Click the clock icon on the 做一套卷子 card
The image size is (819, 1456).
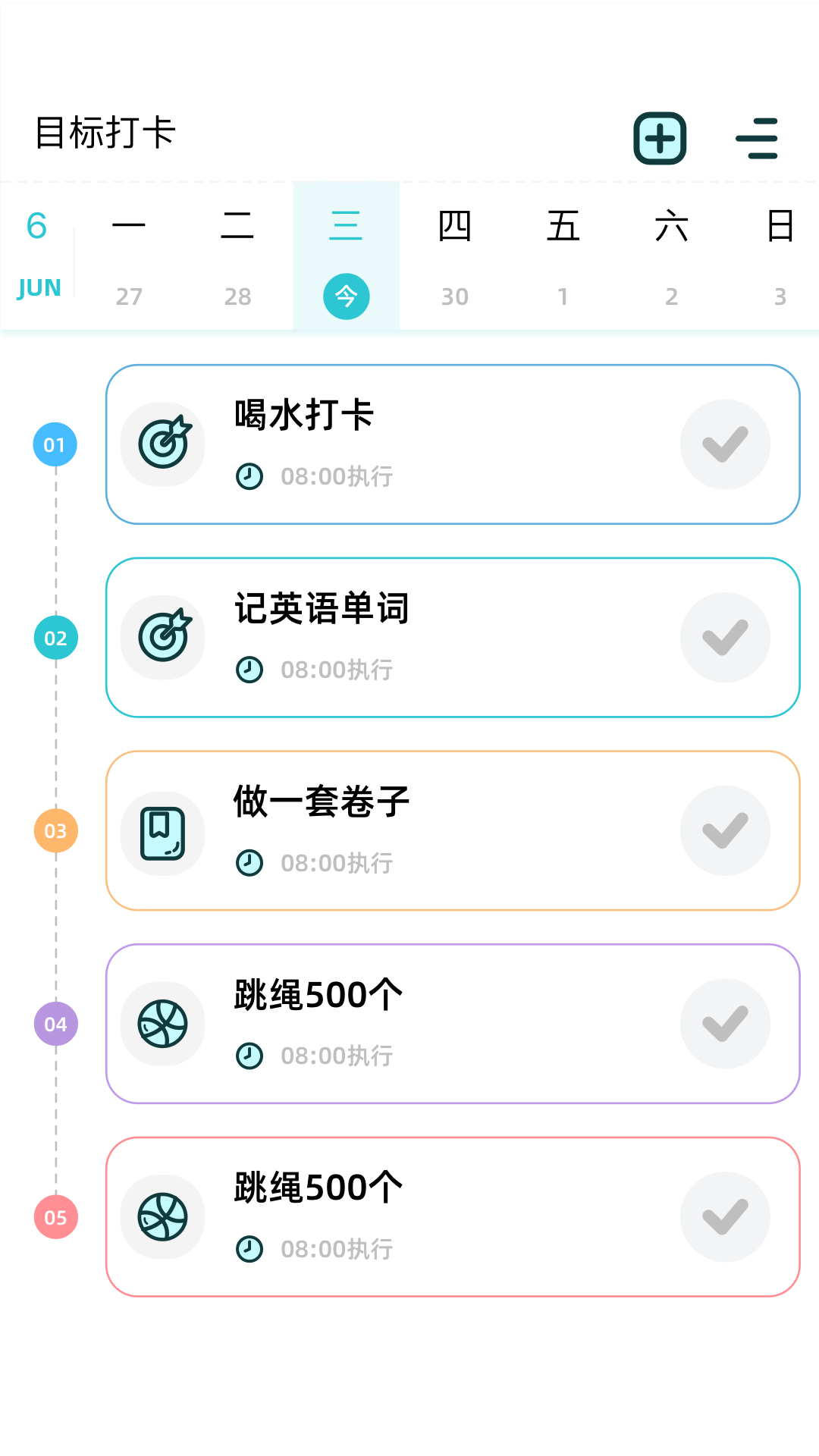[x=250, y=863]
